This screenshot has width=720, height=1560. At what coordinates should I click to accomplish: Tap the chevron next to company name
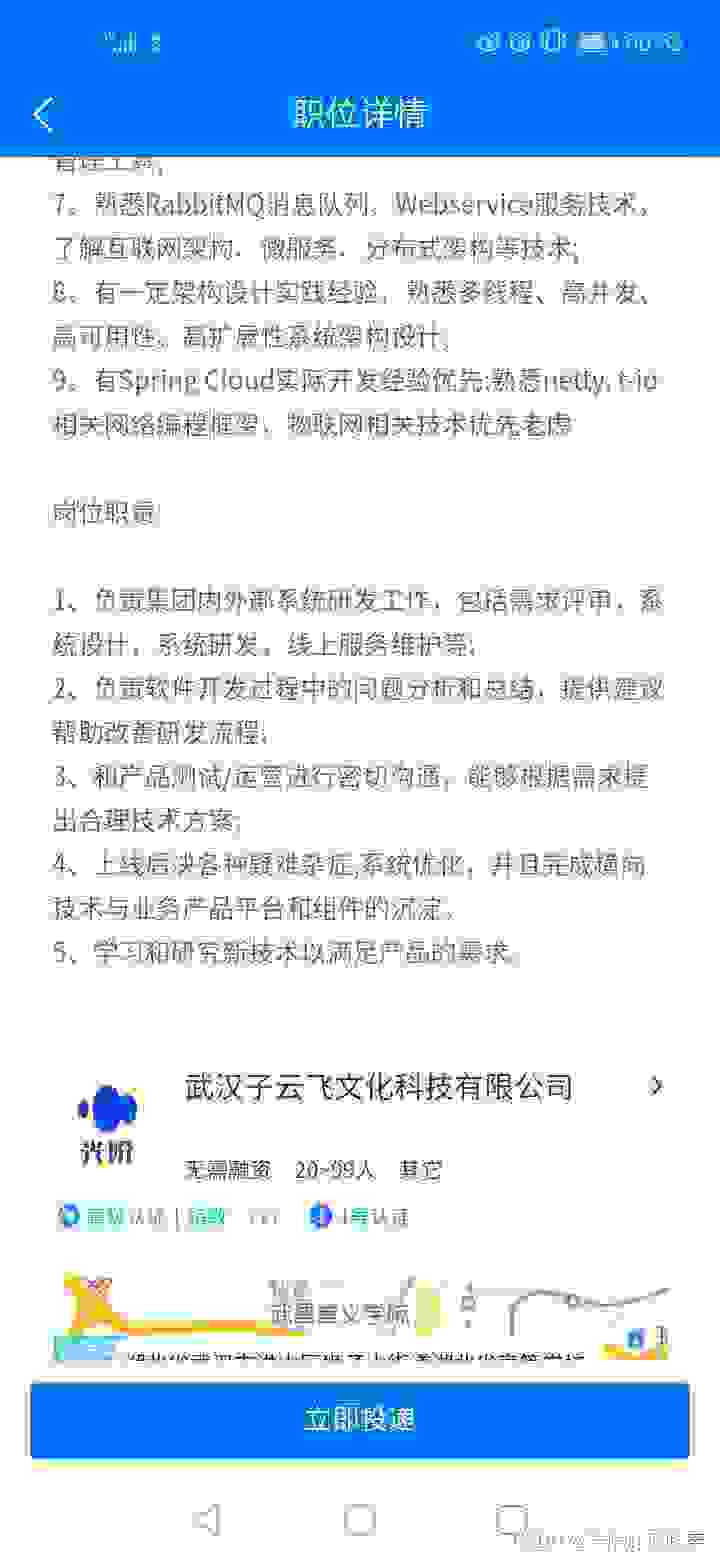[x=656, y=1086]
